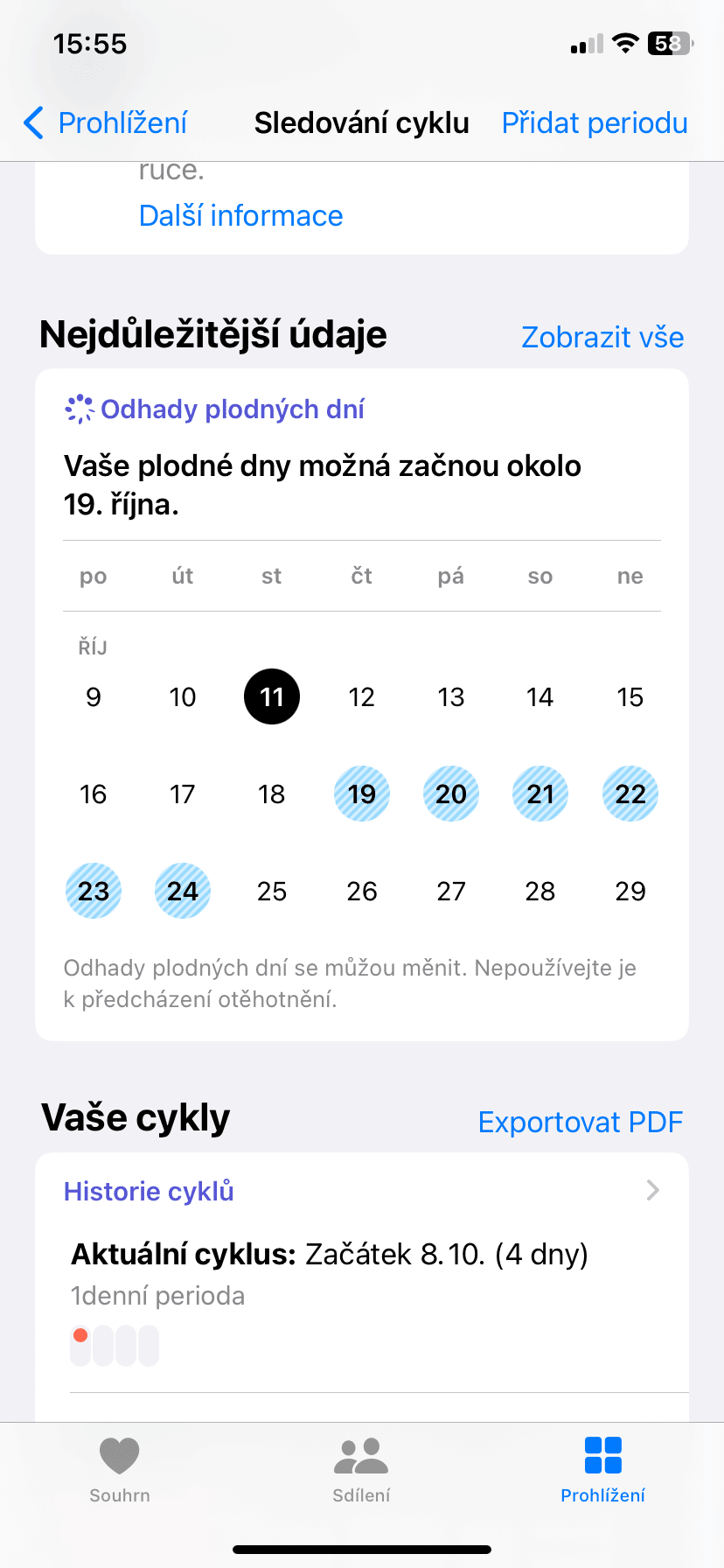This screenshot has width=724, height=1568.
Task: Open Historie cyklů row
Action: click(361, 1191)
